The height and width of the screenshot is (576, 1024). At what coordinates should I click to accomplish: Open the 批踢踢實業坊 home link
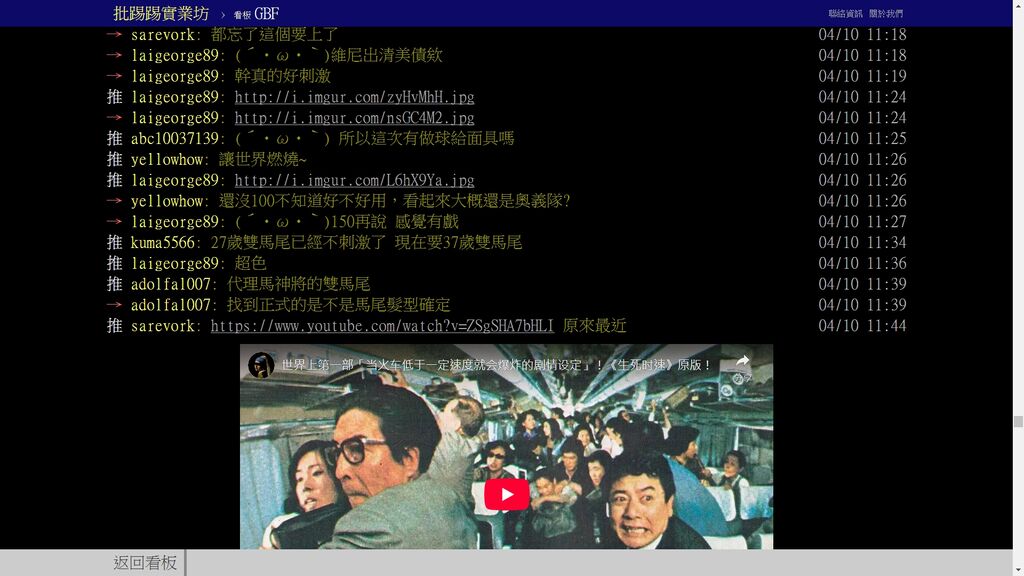point(161,13)
